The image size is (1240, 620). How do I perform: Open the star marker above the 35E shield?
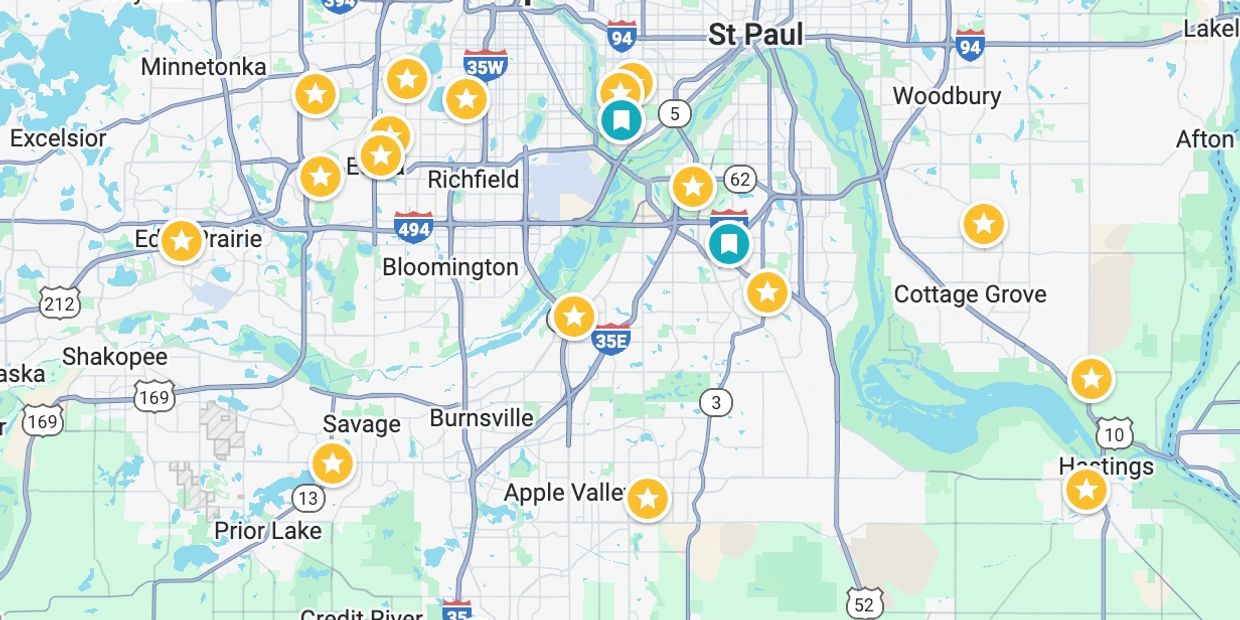click(x=574, y=317)
